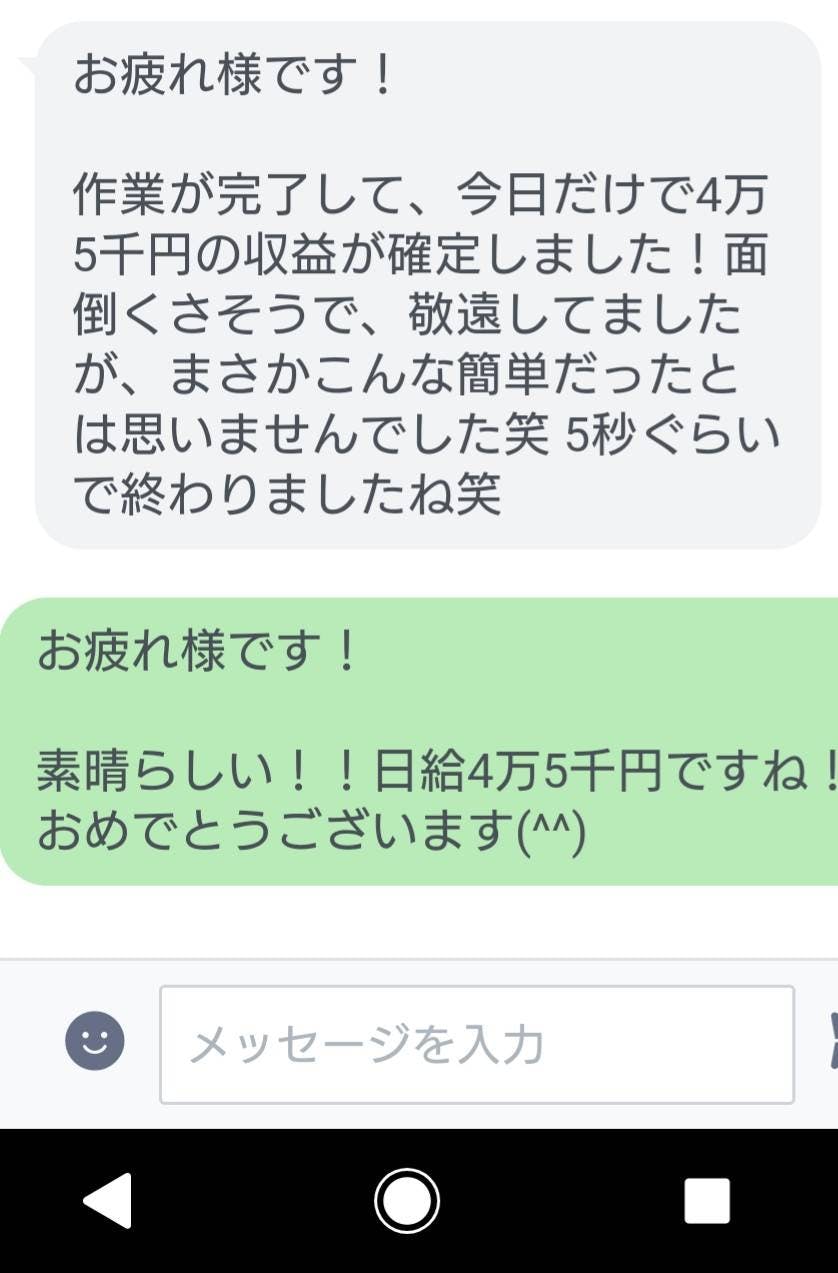Open the emoji sticker picker
The width and height of the screenshot is (838, 1273).
click(x=95, y=1041)
